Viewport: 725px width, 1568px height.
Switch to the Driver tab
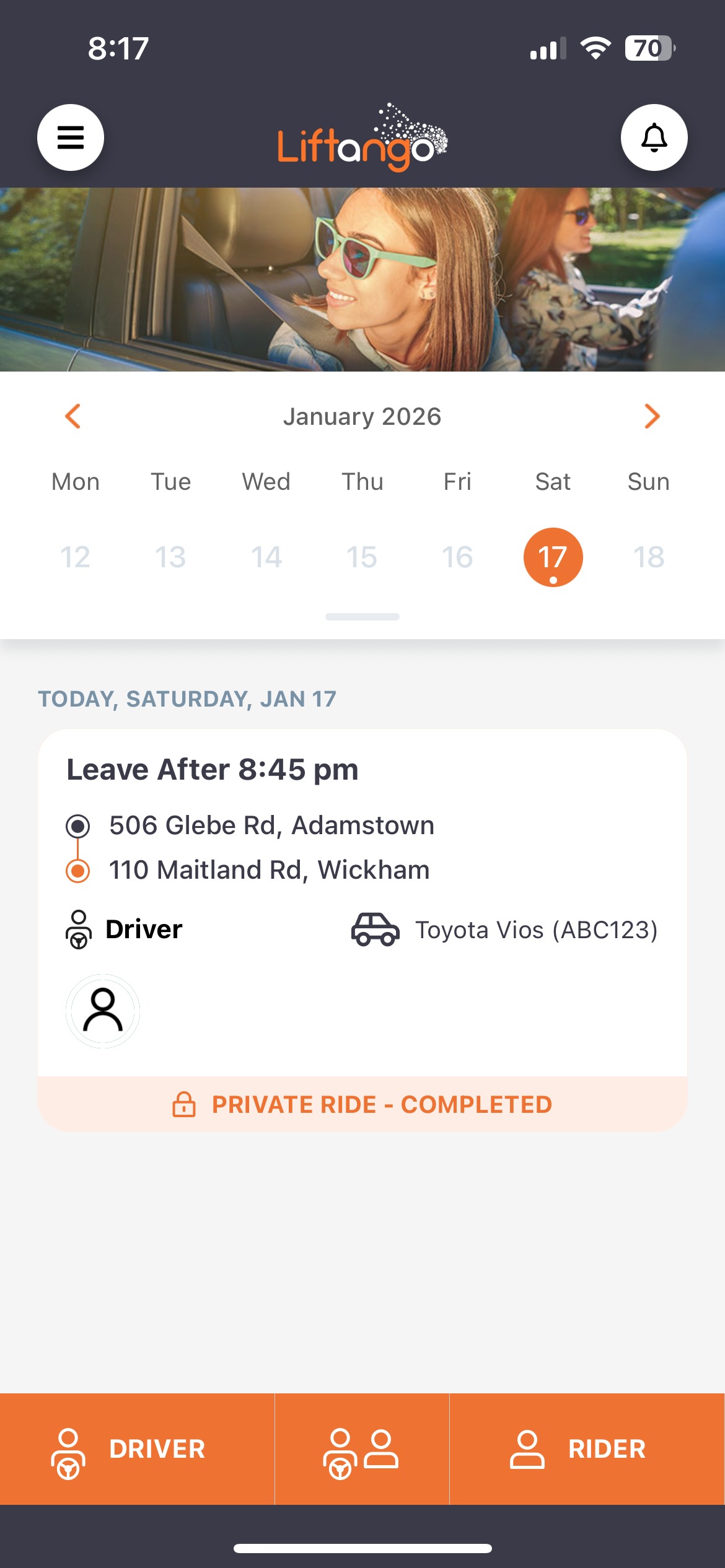pyautogui.click(x=137, y=1449)
